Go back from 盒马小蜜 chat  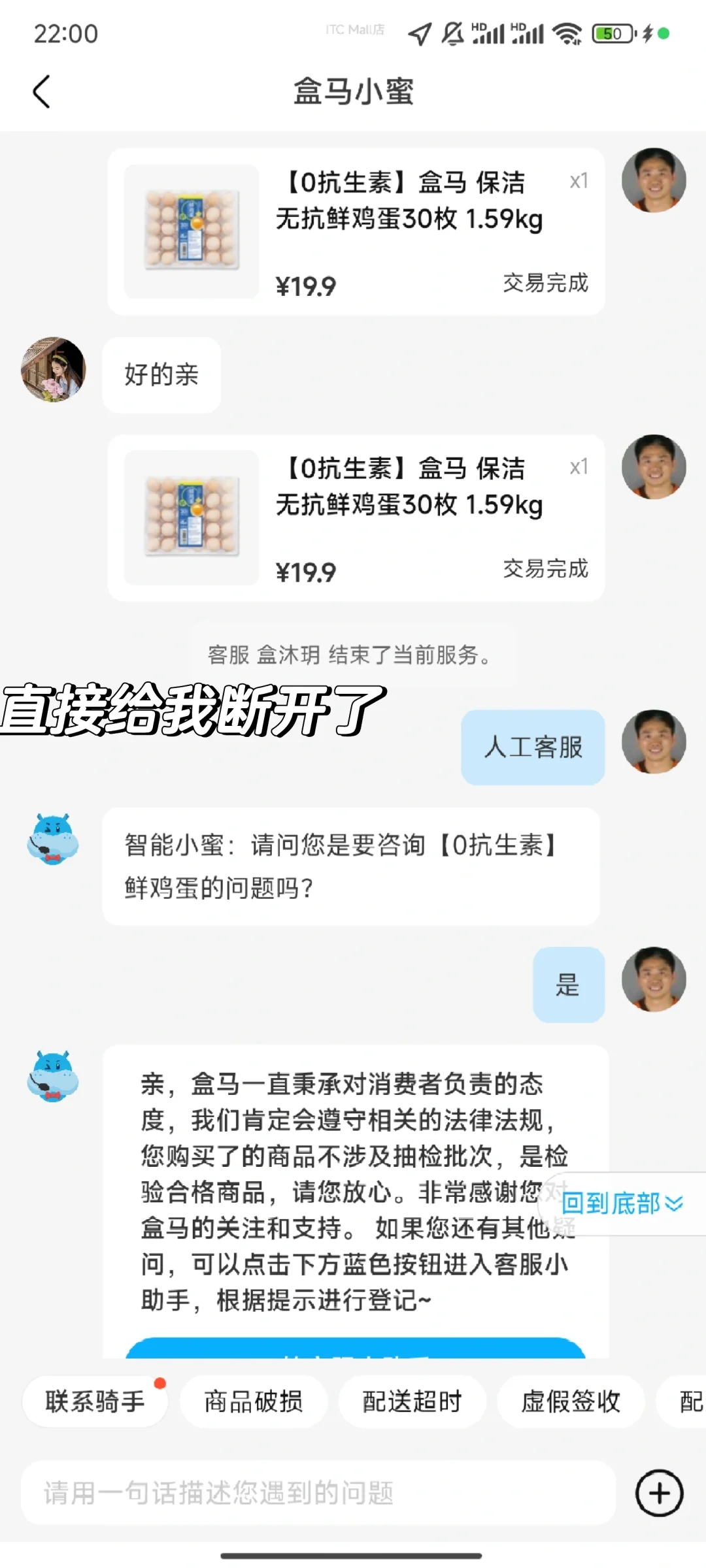click(41, 91)
